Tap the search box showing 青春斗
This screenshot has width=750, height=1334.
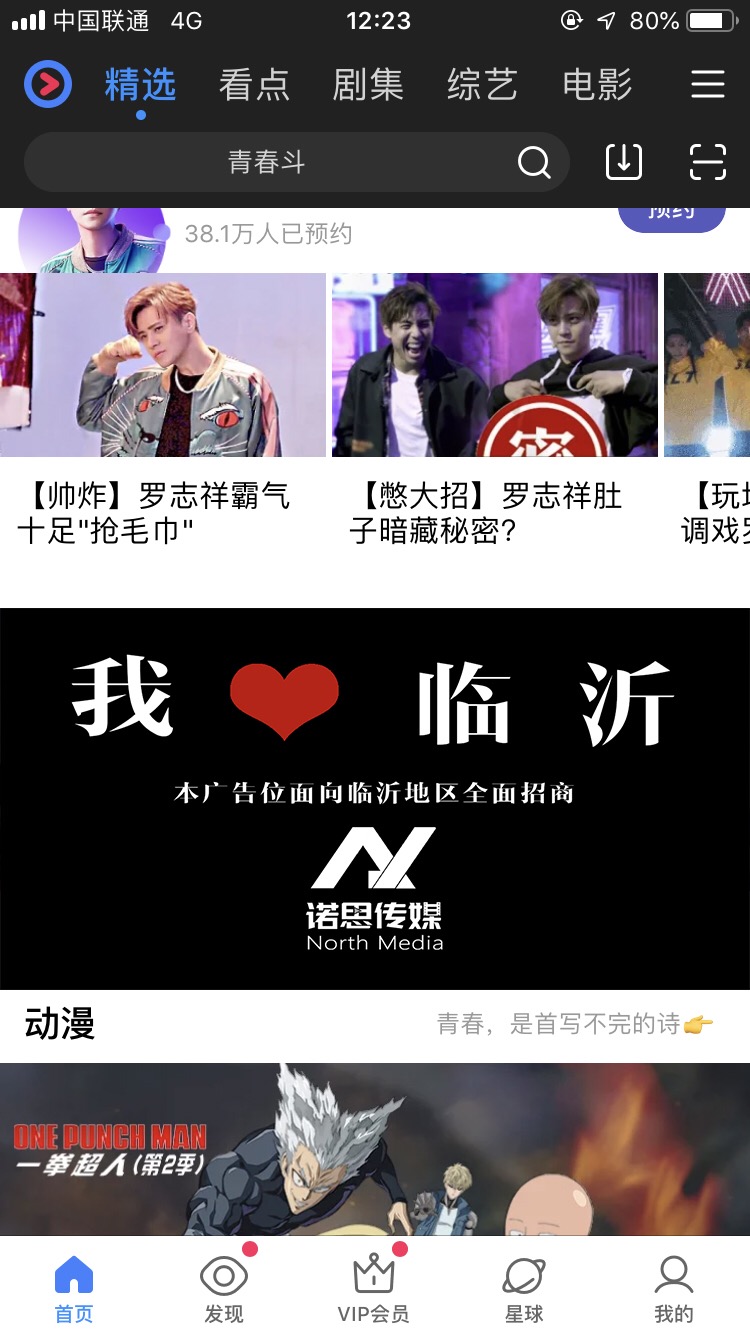pyautogui.click(x=296, y=162)
